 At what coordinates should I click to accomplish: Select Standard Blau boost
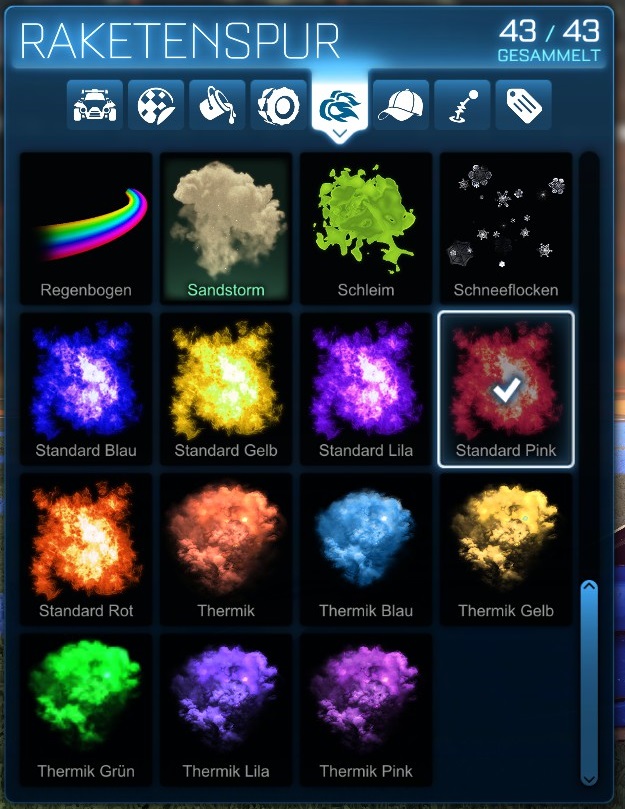click(86, 389)
